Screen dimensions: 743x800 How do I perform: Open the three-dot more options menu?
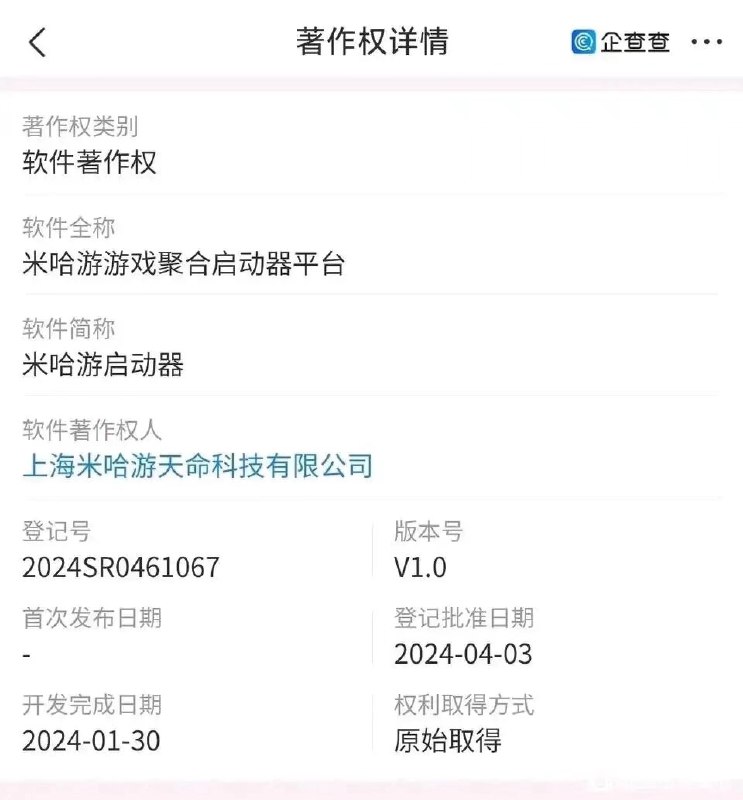(708, 42)
